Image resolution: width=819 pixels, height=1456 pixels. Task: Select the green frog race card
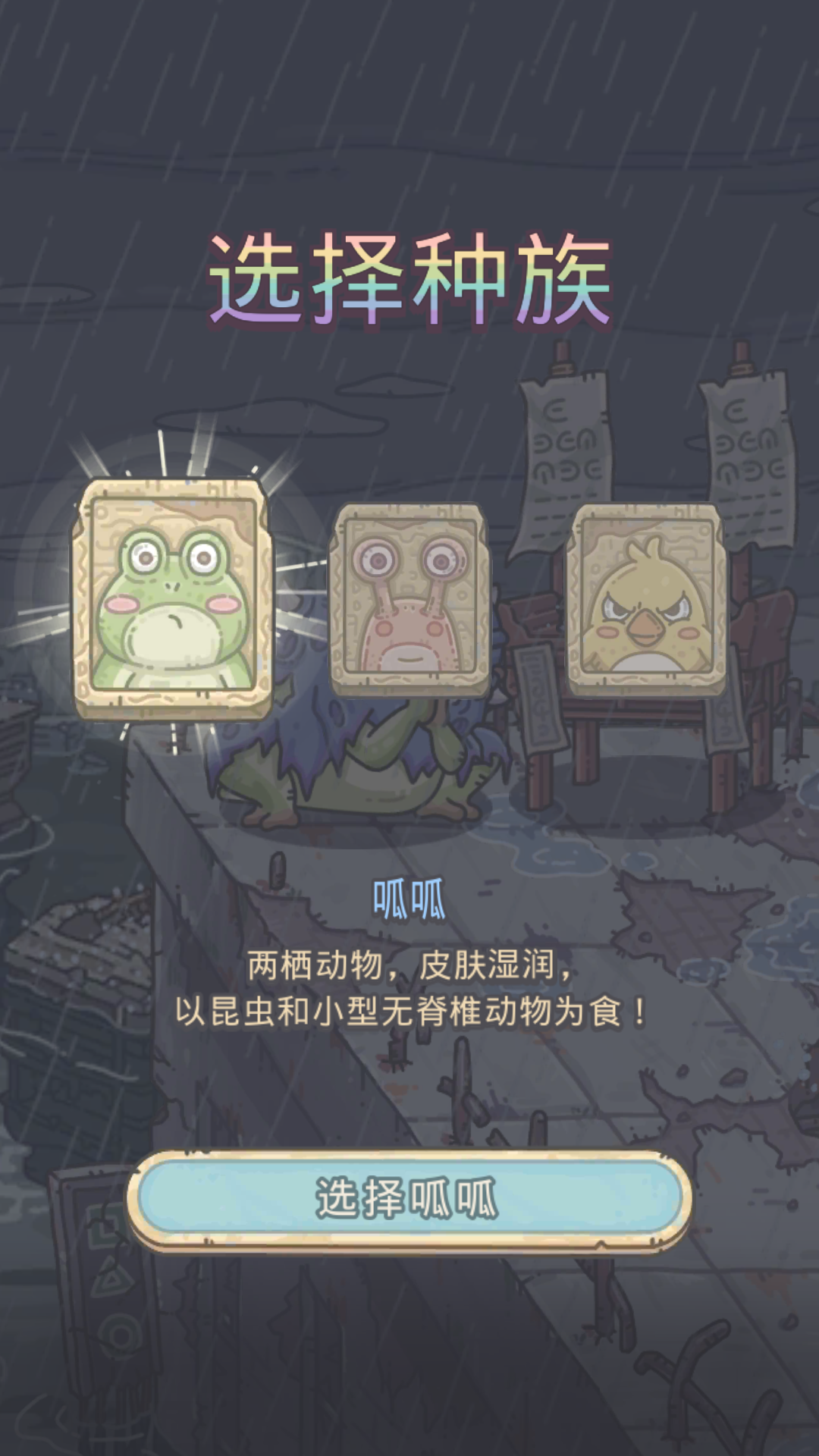[x=173, y=599]
